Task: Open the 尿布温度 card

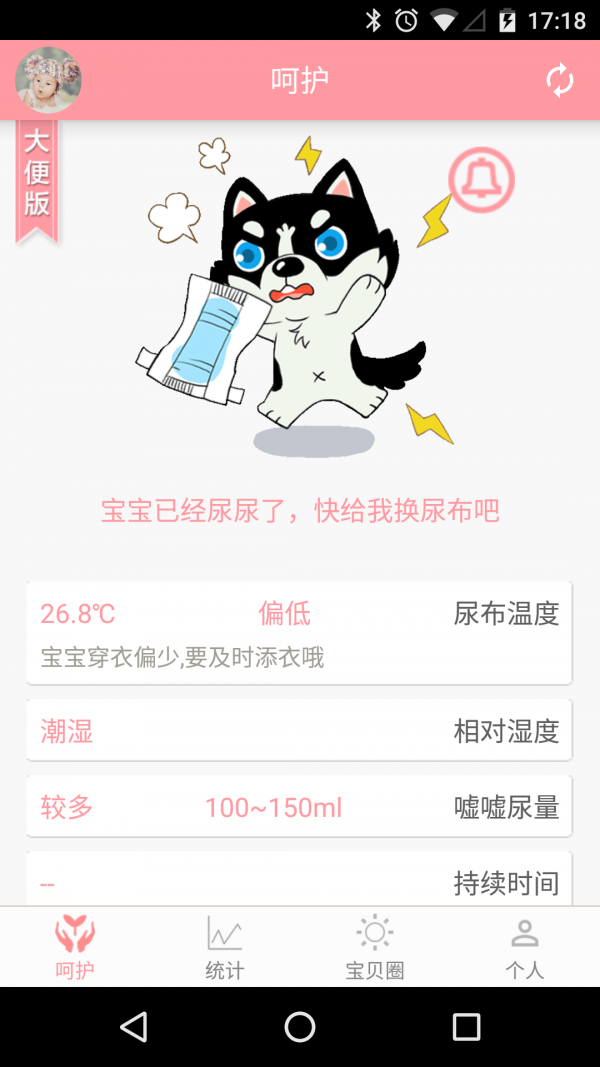Action: point(299,632)
